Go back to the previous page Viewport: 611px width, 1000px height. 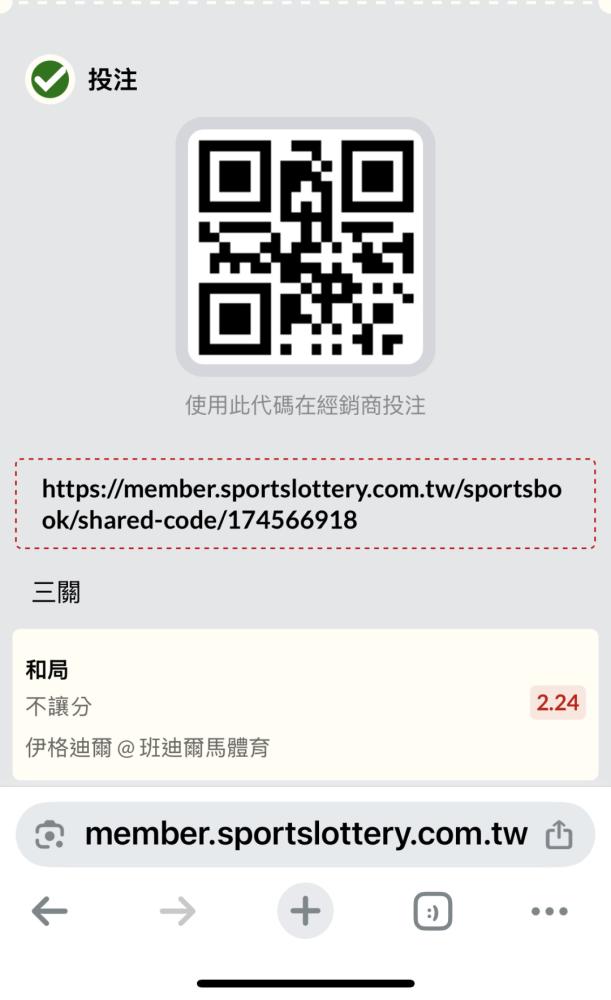click(x=50, y=911)
